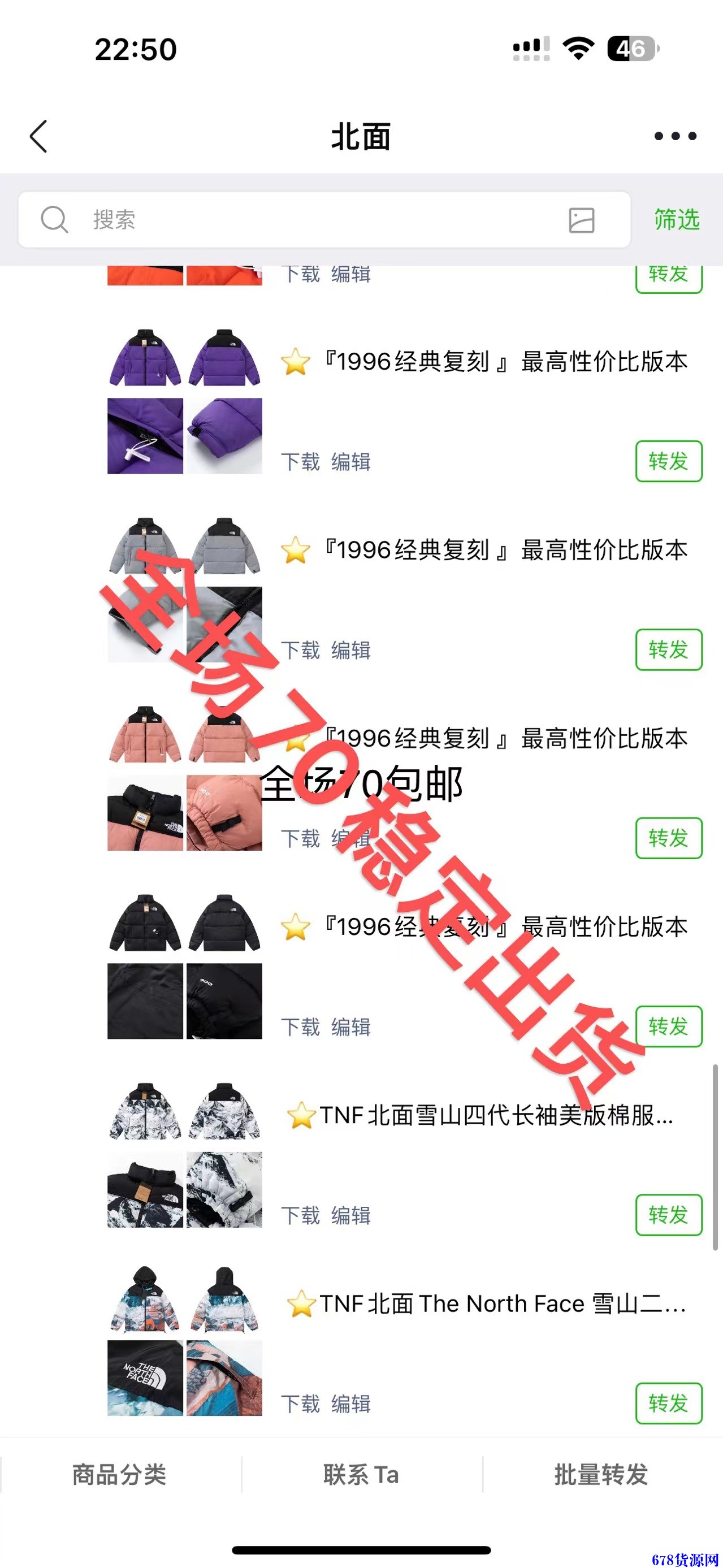The height and width of the screenshot is (1568, 723).
Task: Tap the 搜索 search field
Action: coord(304,220)
